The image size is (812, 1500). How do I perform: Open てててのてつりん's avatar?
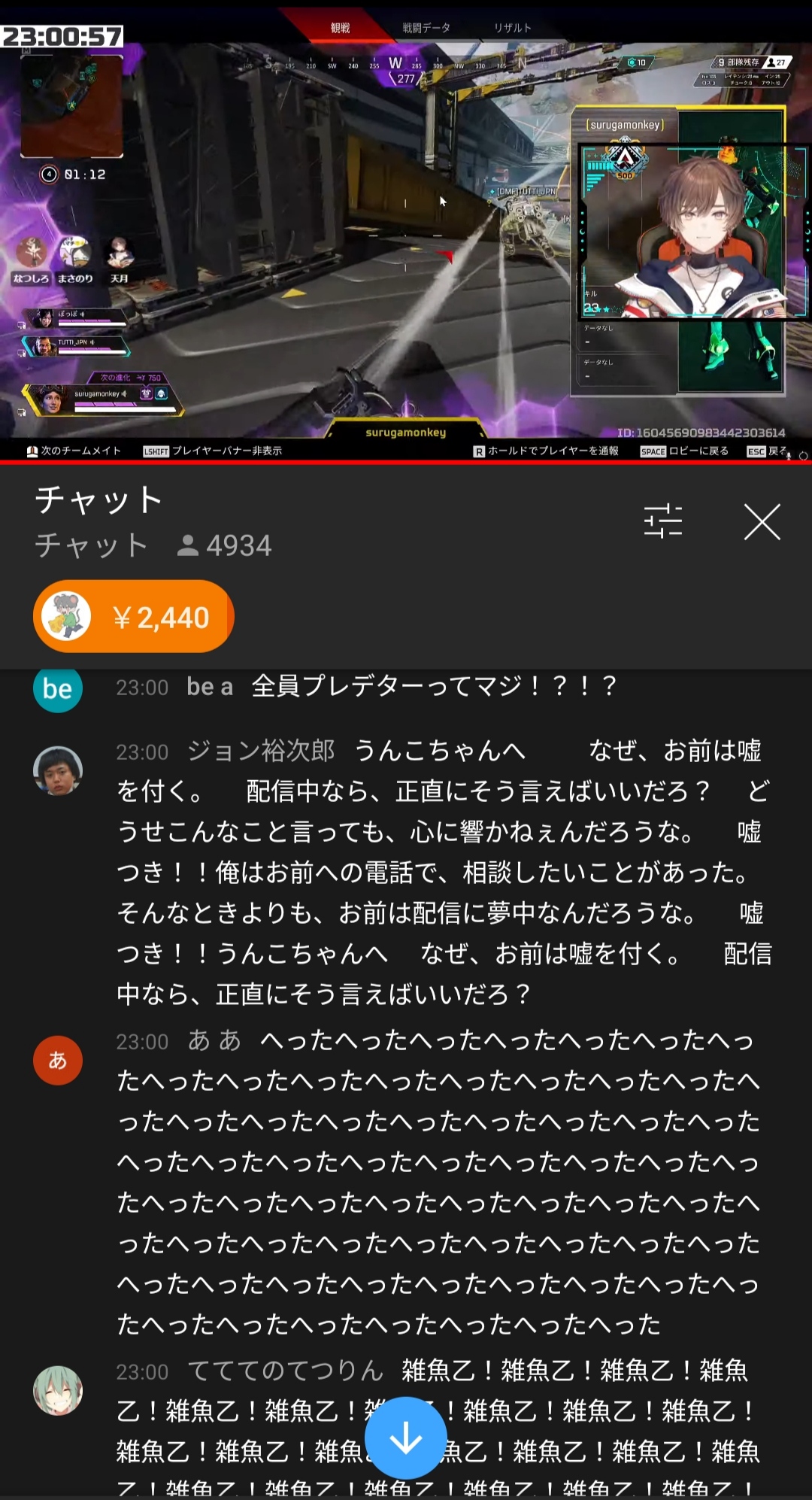pyautogui.click(x=58, y=1391)
